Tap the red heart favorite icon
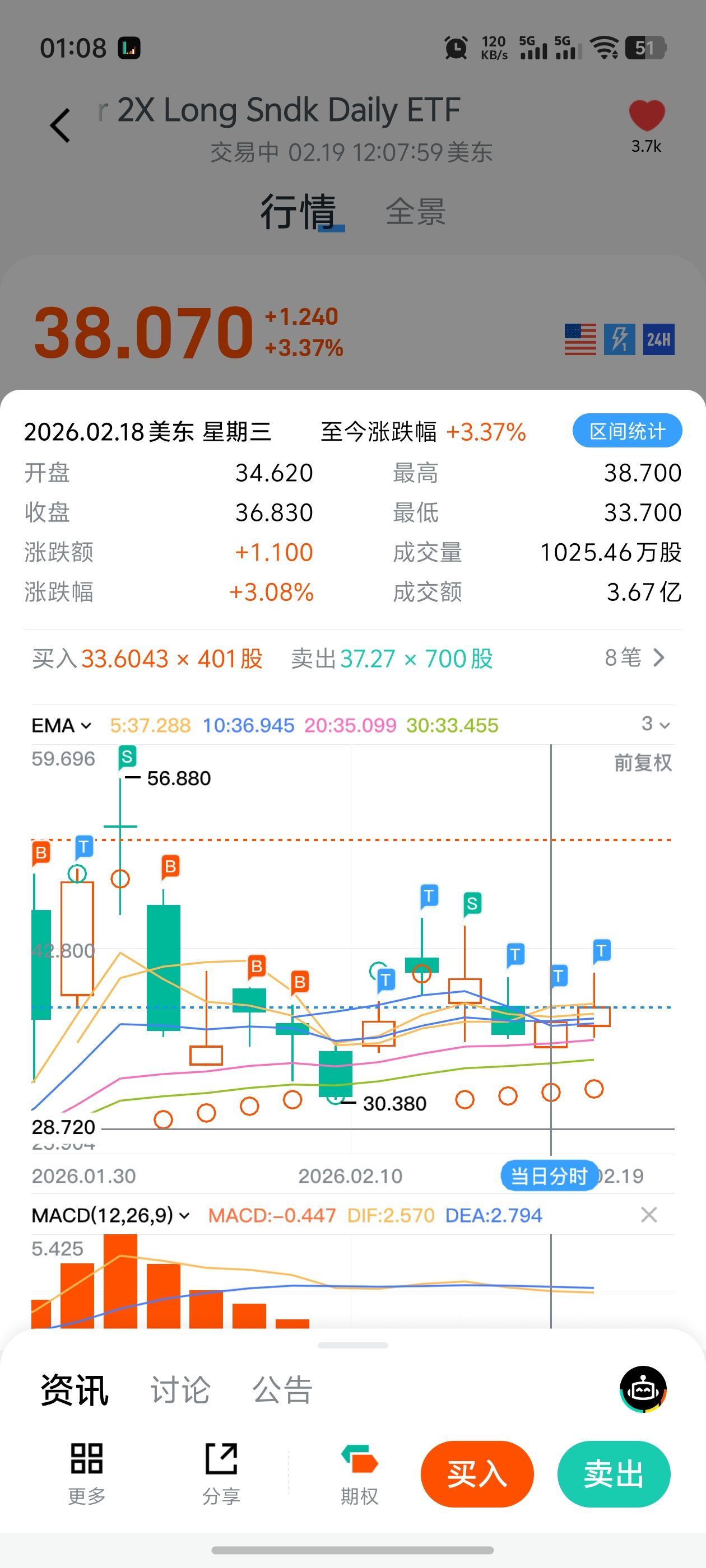The height and width of the screenshot is (1568, 706). (646, 115)
